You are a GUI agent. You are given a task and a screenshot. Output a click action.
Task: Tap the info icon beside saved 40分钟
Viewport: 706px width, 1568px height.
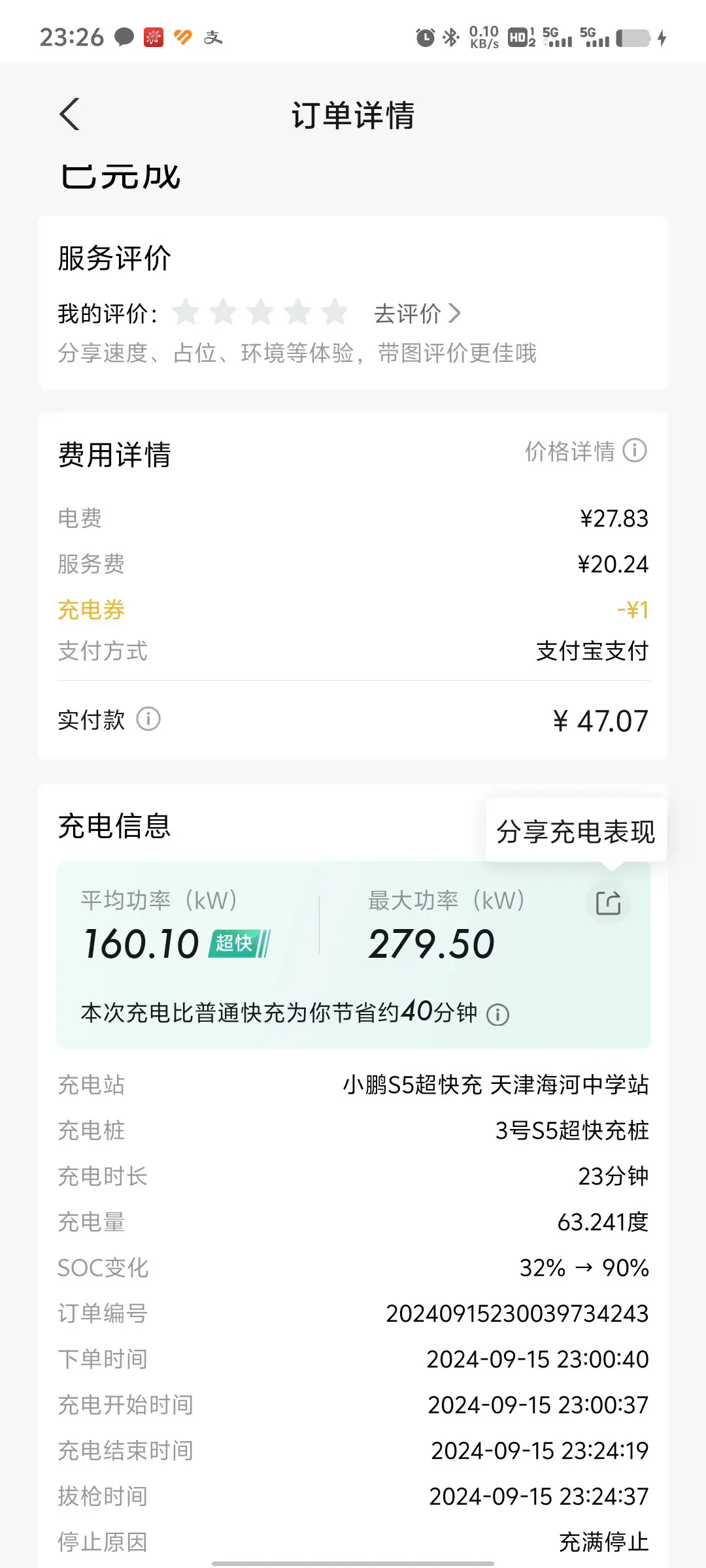pyautogui.click(x=498, y=1015)
